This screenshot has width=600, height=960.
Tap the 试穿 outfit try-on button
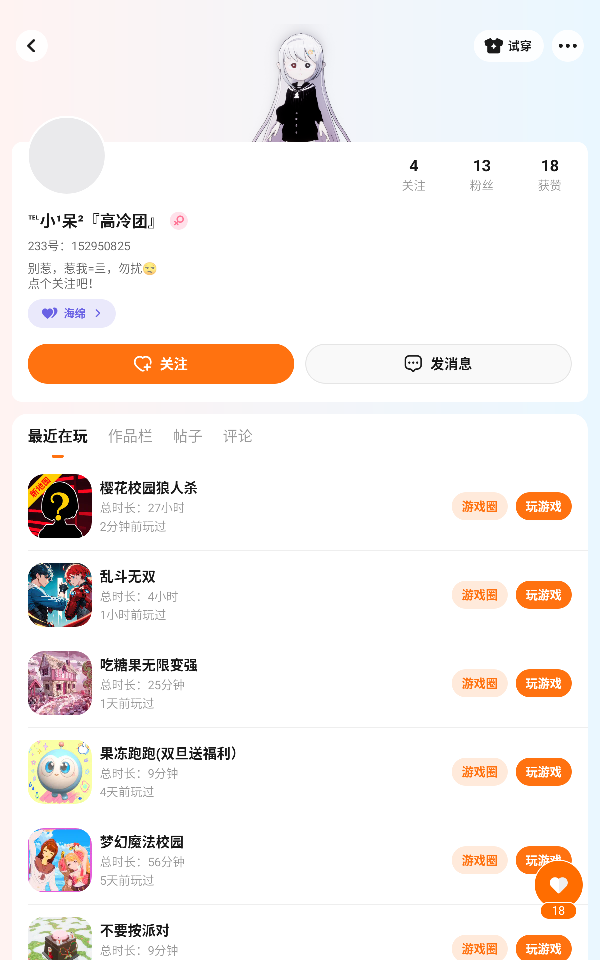tap(508, 46)
